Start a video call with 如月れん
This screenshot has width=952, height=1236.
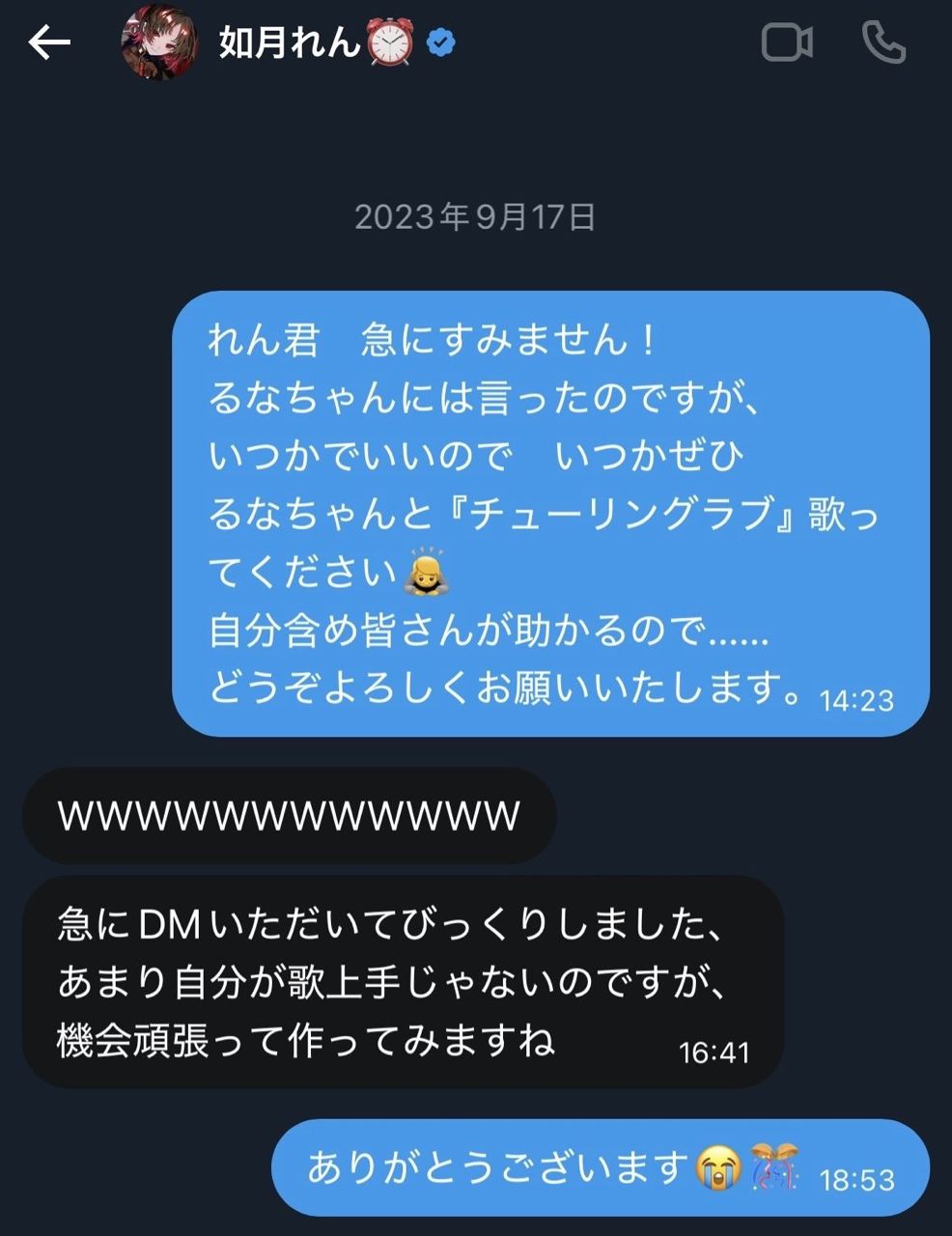(x=786, y=43)
